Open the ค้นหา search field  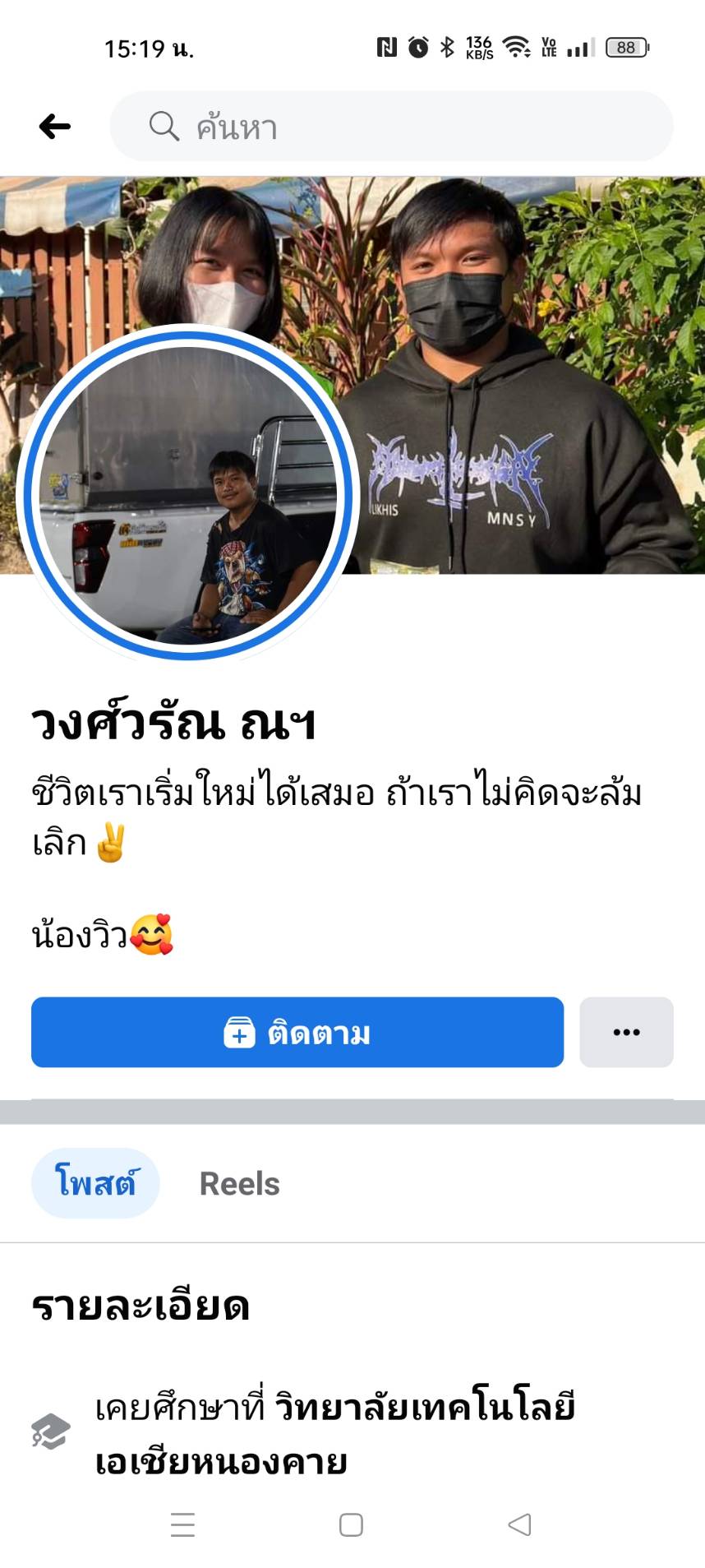point(391,127)
